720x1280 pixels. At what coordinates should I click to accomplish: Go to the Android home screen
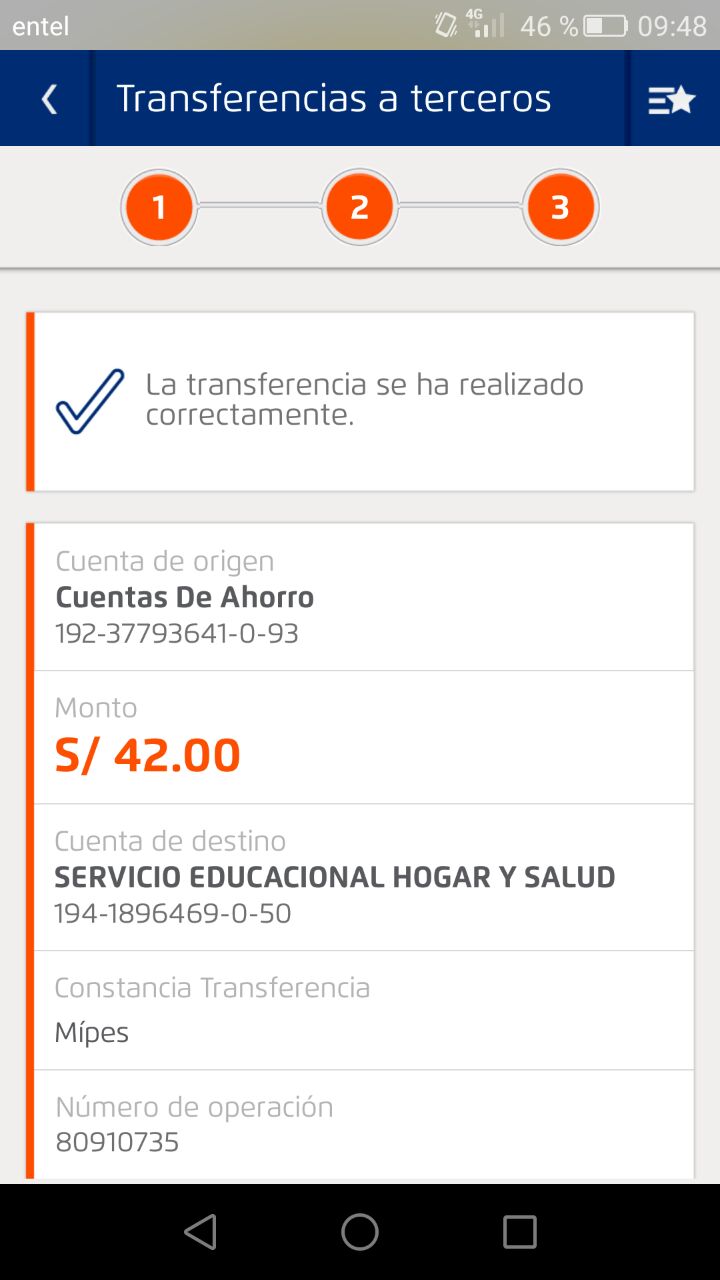[360, 1232]
